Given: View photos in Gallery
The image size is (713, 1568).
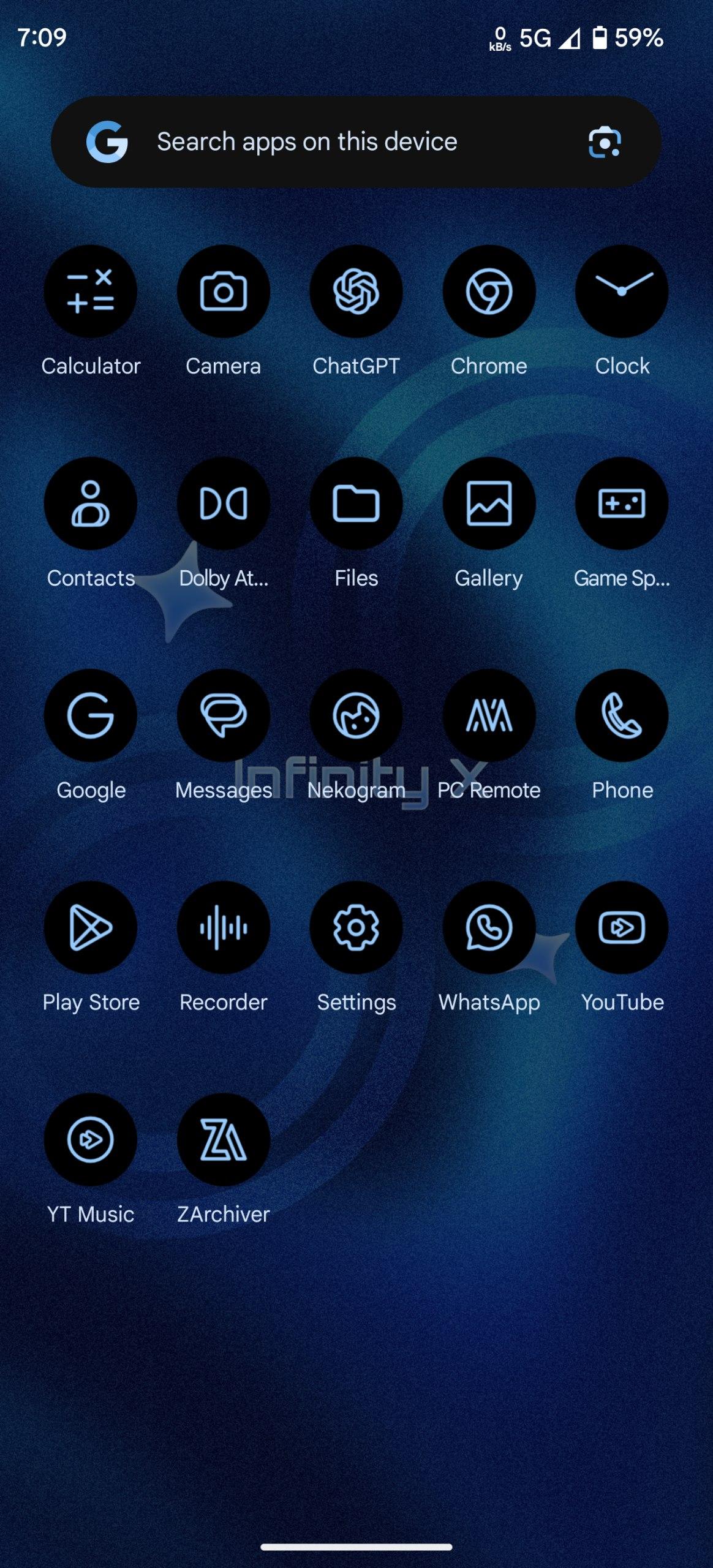Looking at the screenshot, I should tap(489, 503).
